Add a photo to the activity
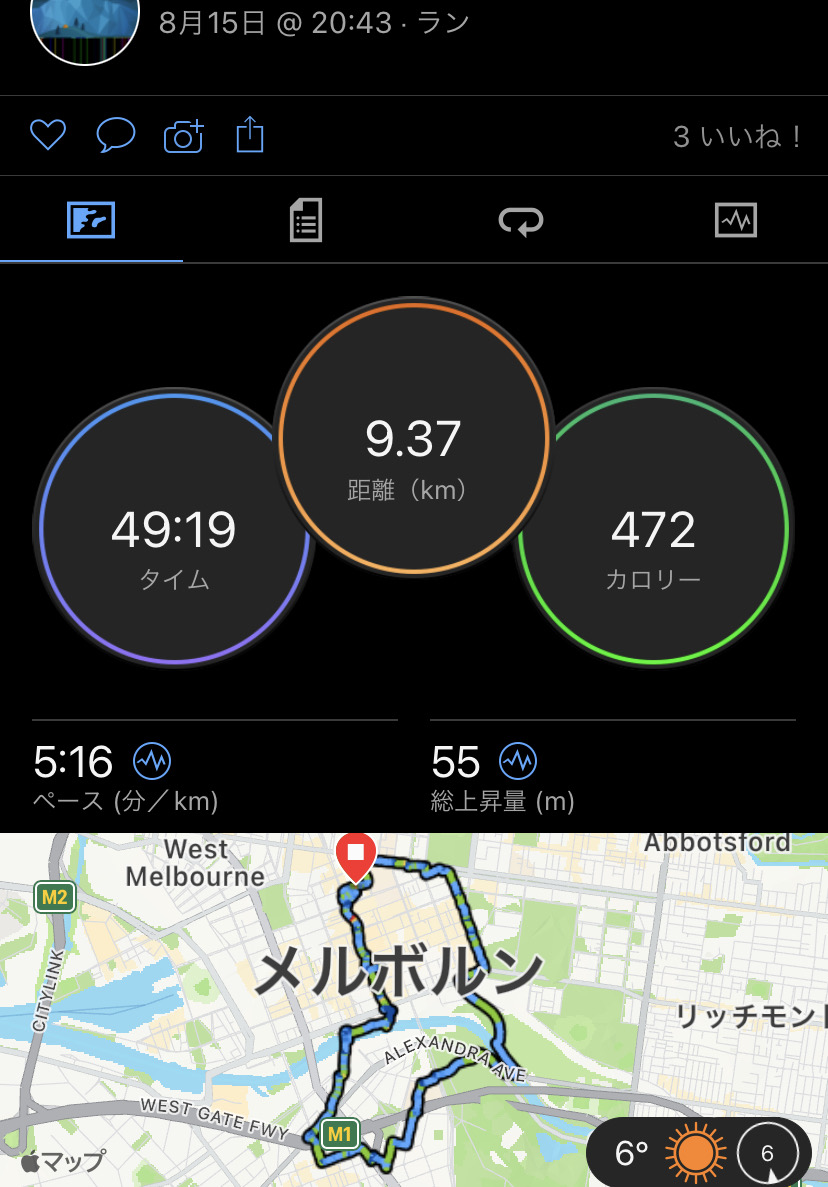 (x=183, y=135)
